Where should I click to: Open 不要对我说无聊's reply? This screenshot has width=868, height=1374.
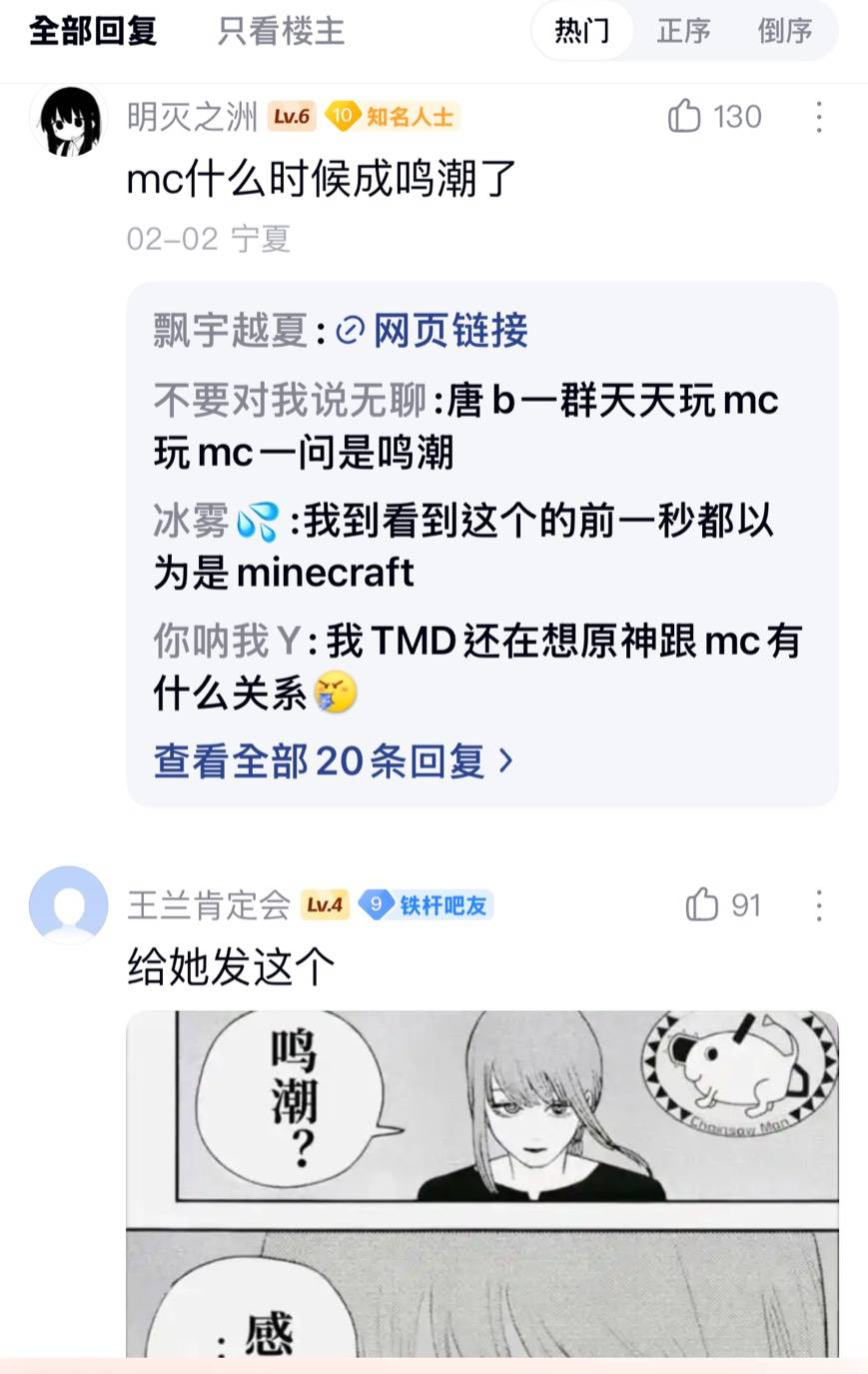click(465, 427)
